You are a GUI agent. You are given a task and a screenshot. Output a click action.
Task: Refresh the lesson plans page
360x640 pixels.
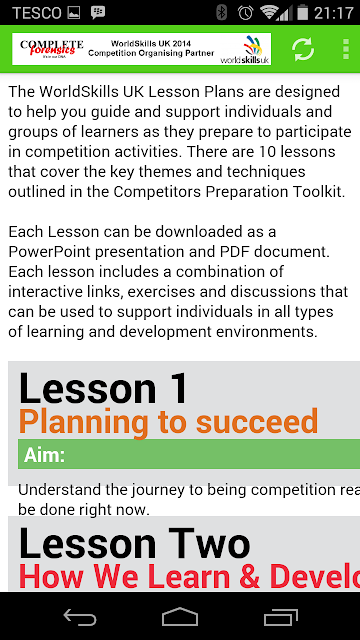click(303, 49)
